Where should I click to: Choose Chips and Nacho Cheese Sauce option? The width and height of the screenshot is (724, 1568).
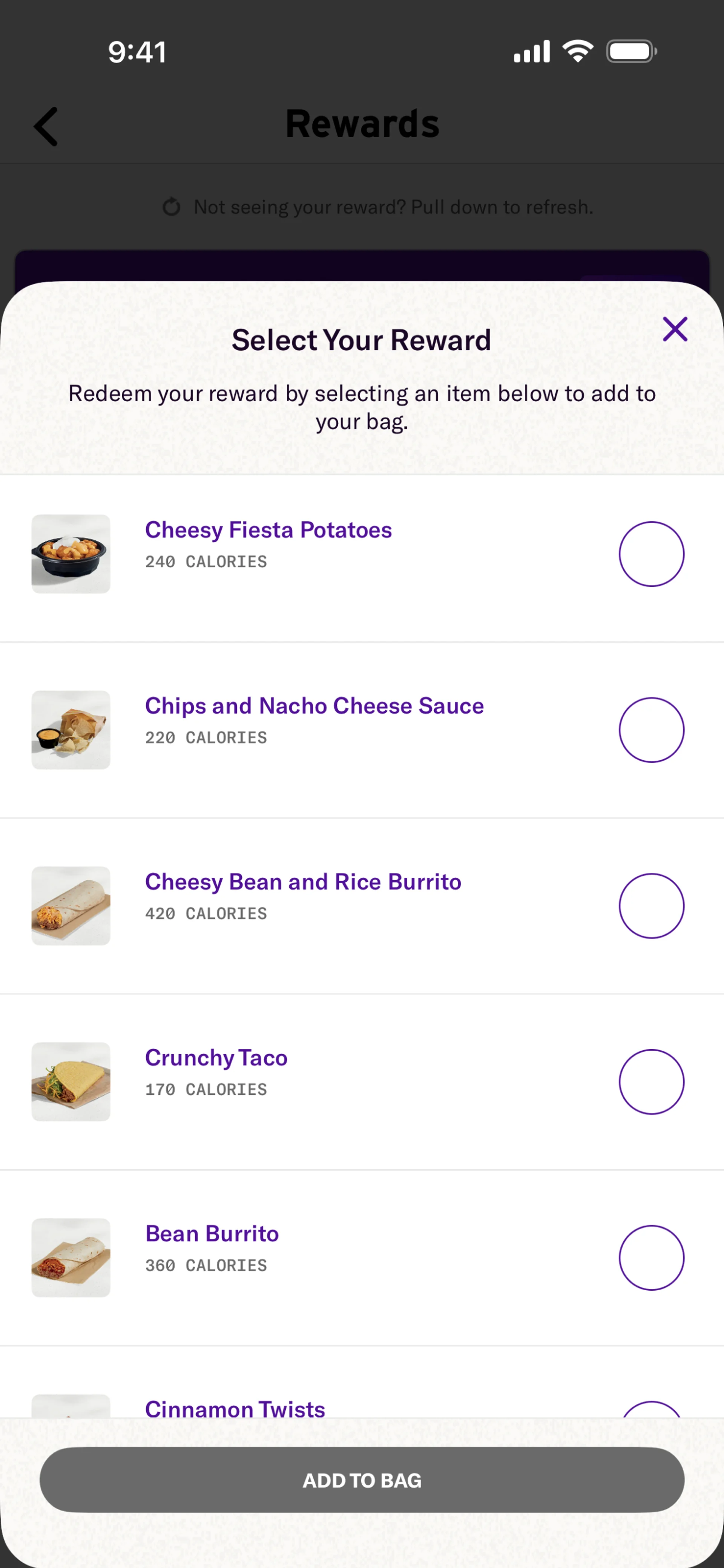pyautogui.click(x=651, y=730)
